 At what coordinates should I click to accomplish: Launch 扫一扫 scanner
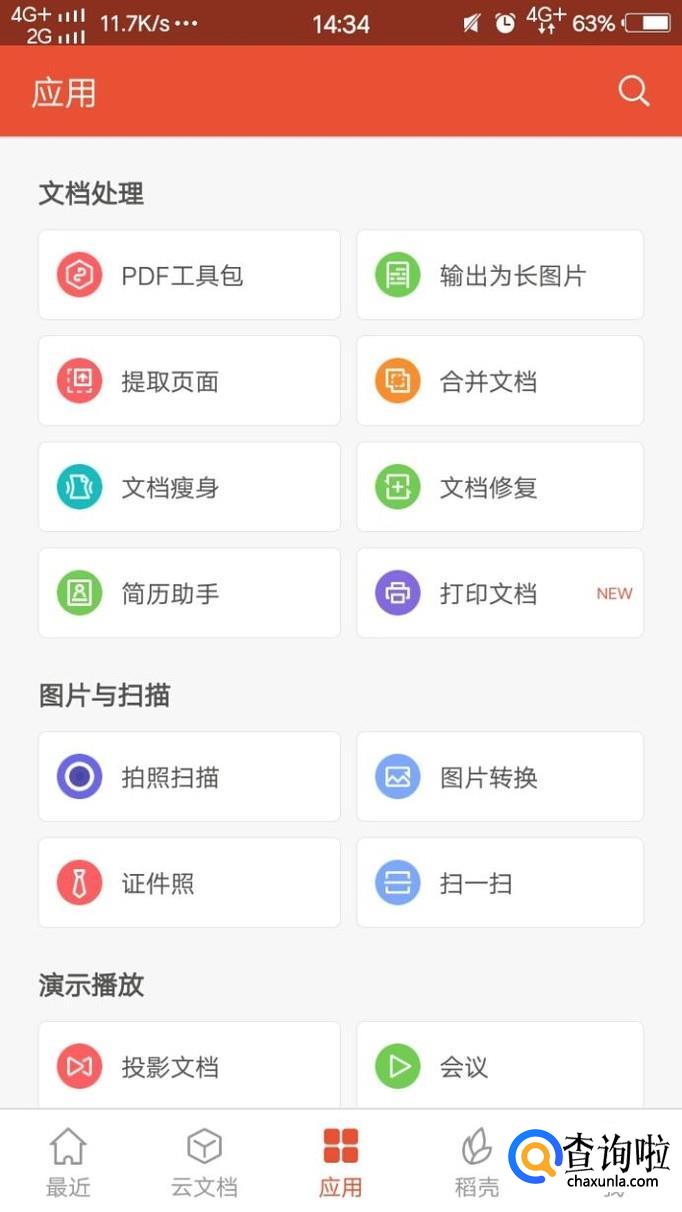pyautogui.click(x=500, y=883)
